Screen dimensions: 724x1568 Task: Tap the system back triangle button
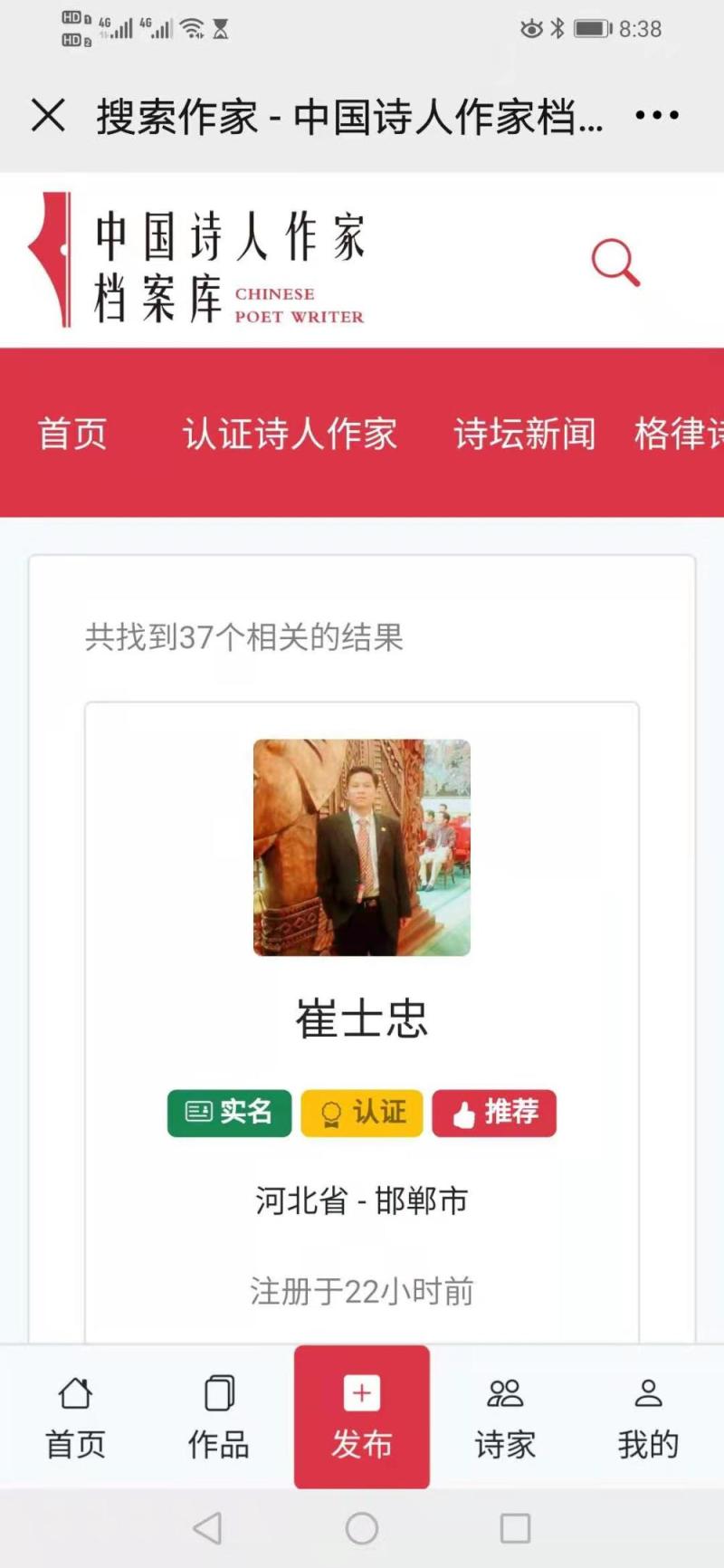click(x=208, y=1528)
